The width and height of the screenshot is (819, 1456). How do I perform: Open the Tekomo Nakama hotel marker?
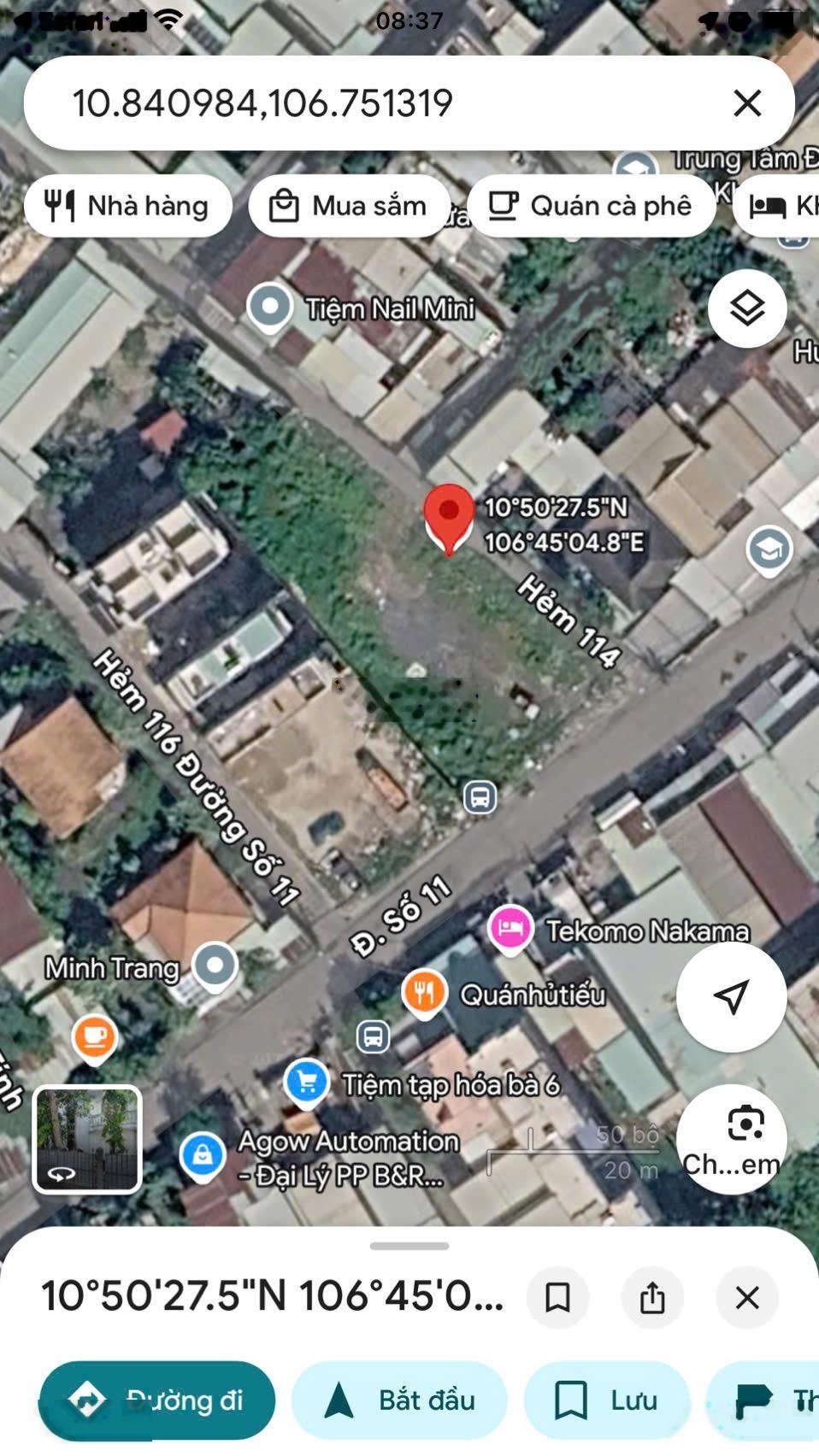[510, 928]
